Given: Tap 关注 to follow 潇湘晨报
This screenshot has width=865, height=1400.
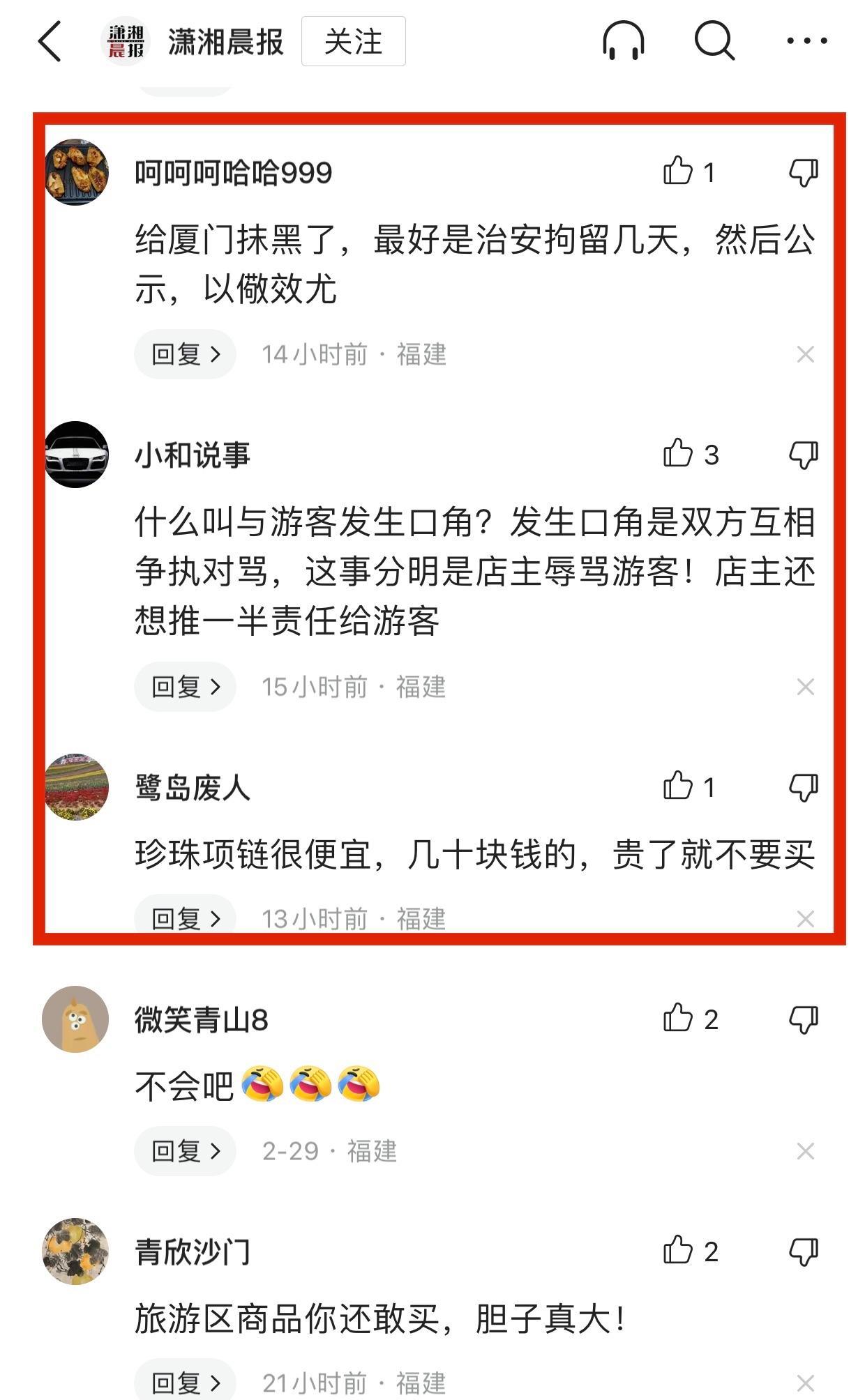Looking at the screenshot, I should pyautogui.click(x=353, y=42).
